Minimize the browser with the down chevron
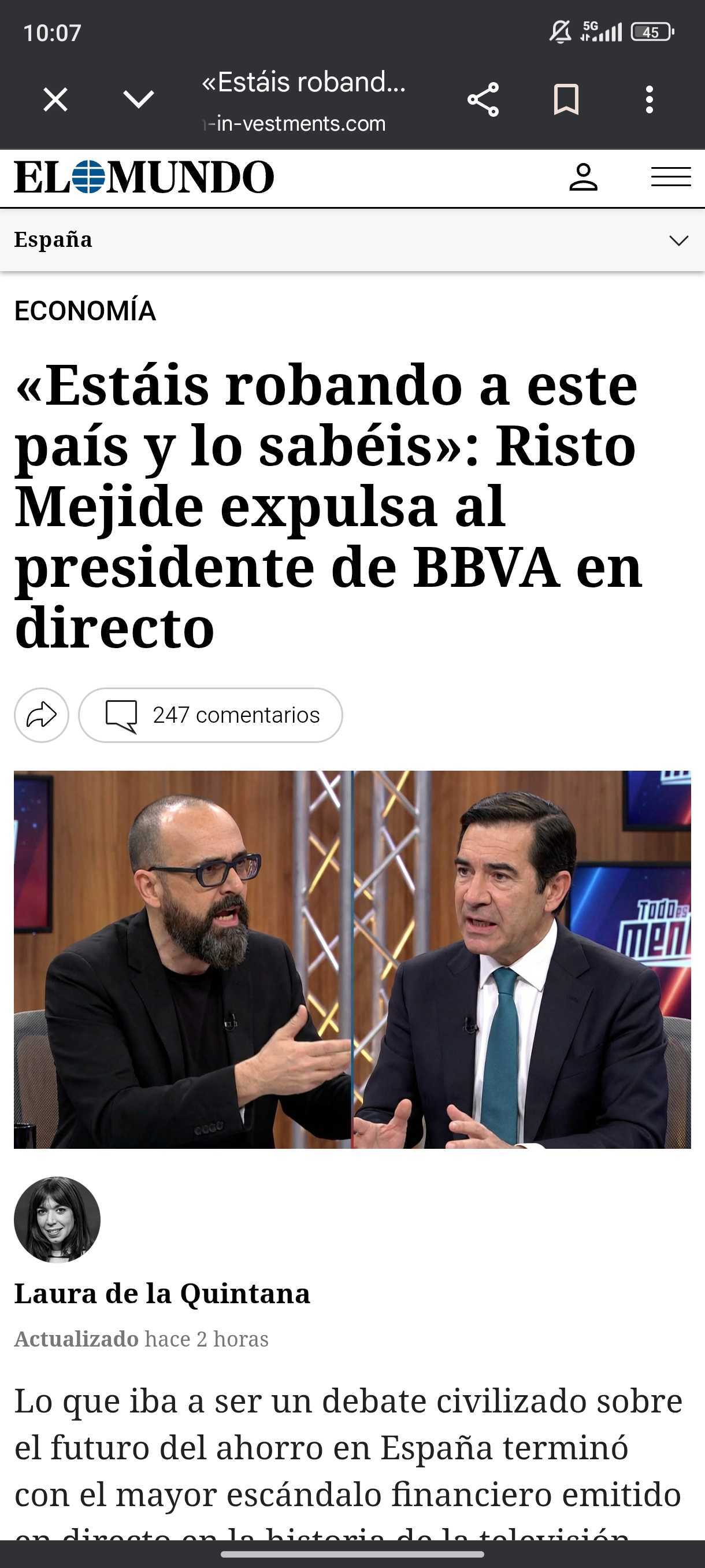 (x=139, y=100)
